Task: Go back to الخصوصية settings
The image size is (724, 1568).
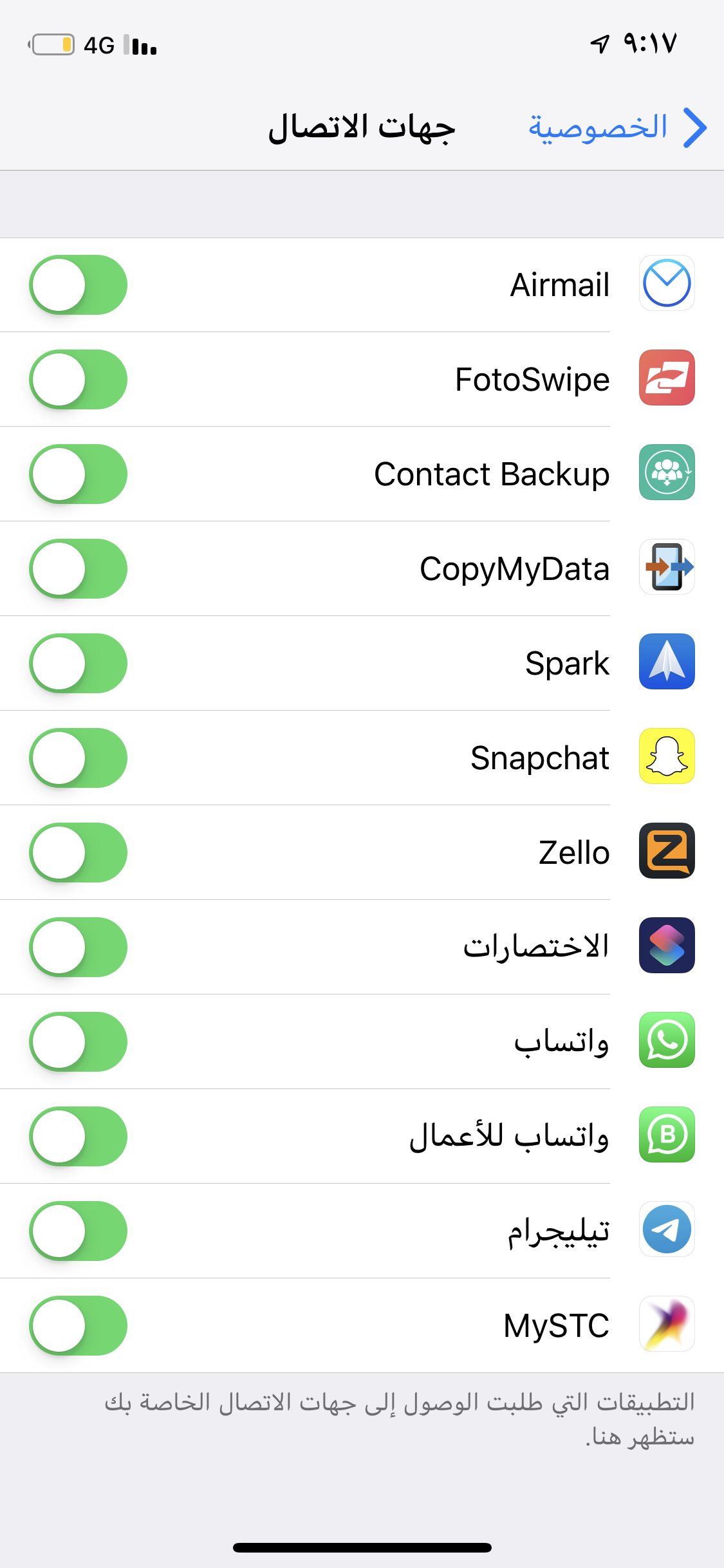Action: 618,127
